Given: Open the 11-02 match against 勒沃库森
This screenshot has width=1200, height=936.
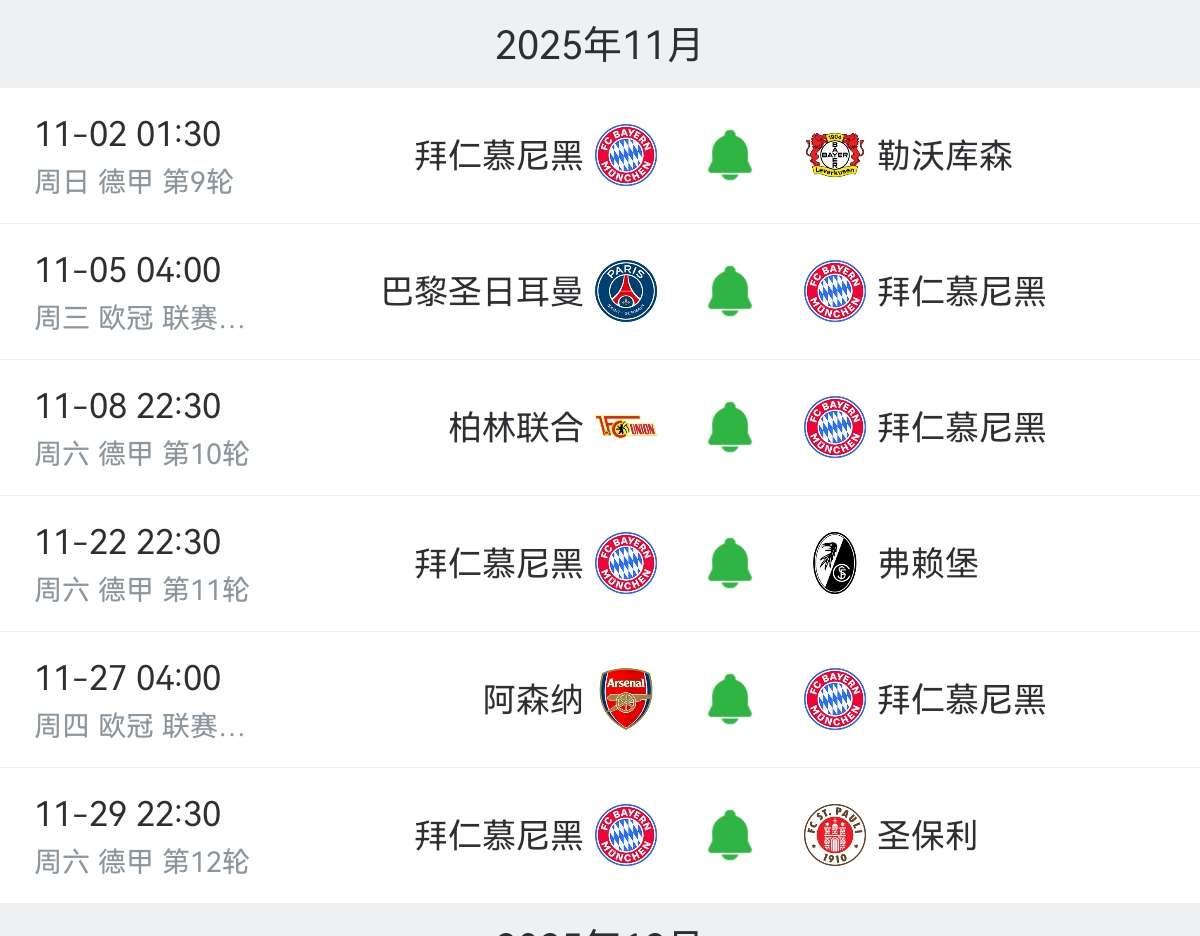Looking at the screenshot, I should [300, 156].
